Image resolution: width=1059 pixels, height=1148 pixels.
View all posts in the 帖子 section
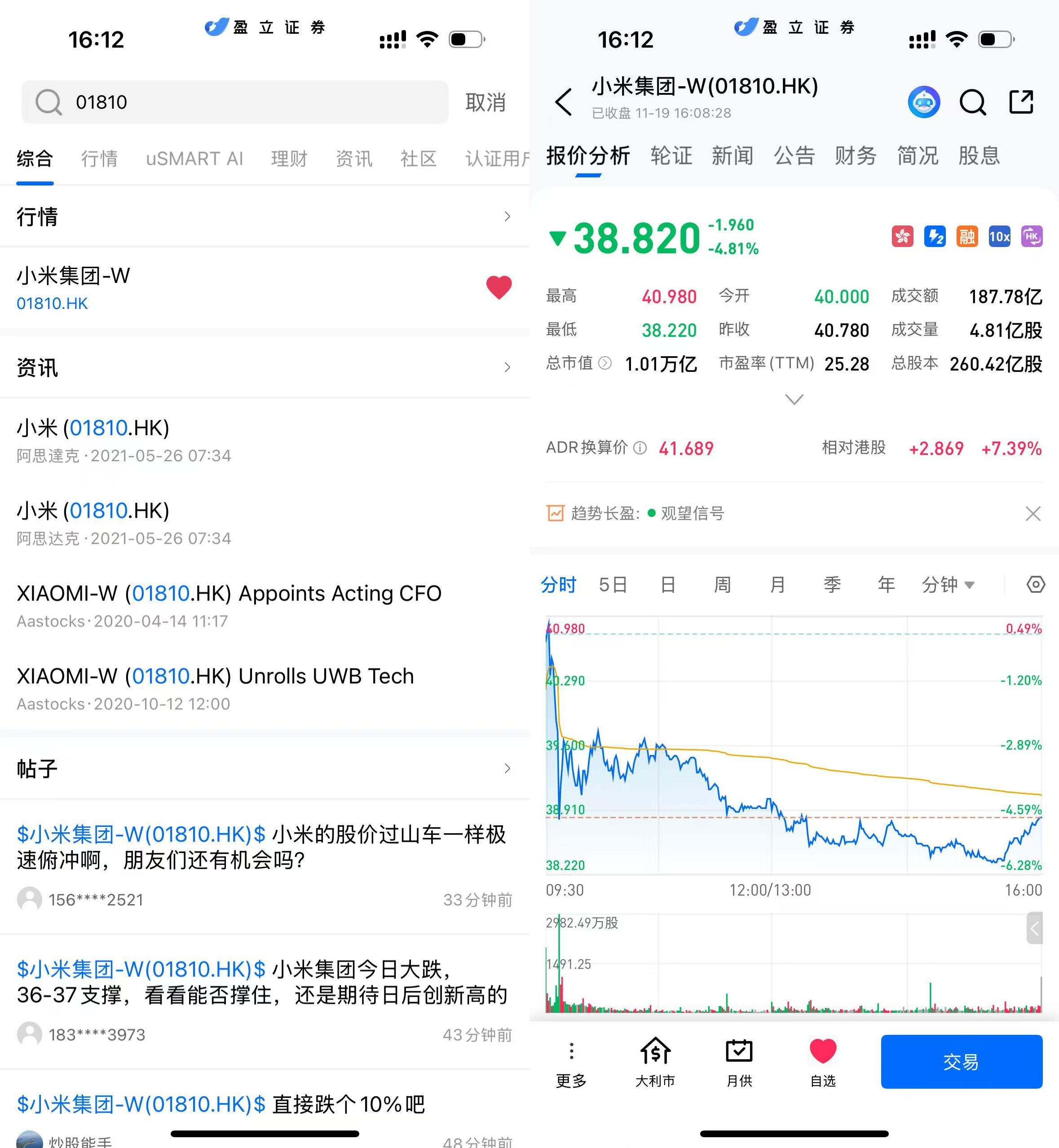[x=507, y=768]
